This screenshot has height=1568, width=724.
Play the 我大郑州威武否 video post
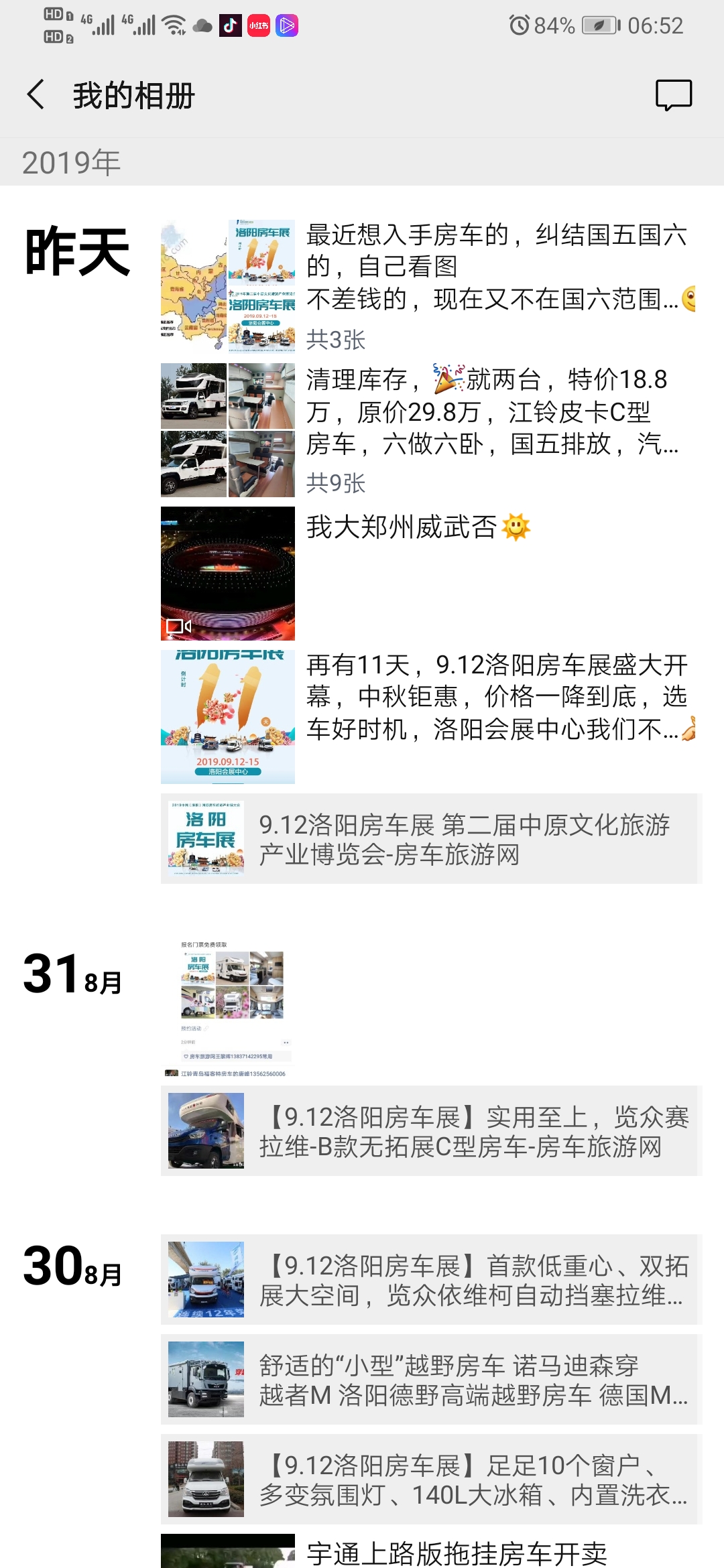pos(228,574)
